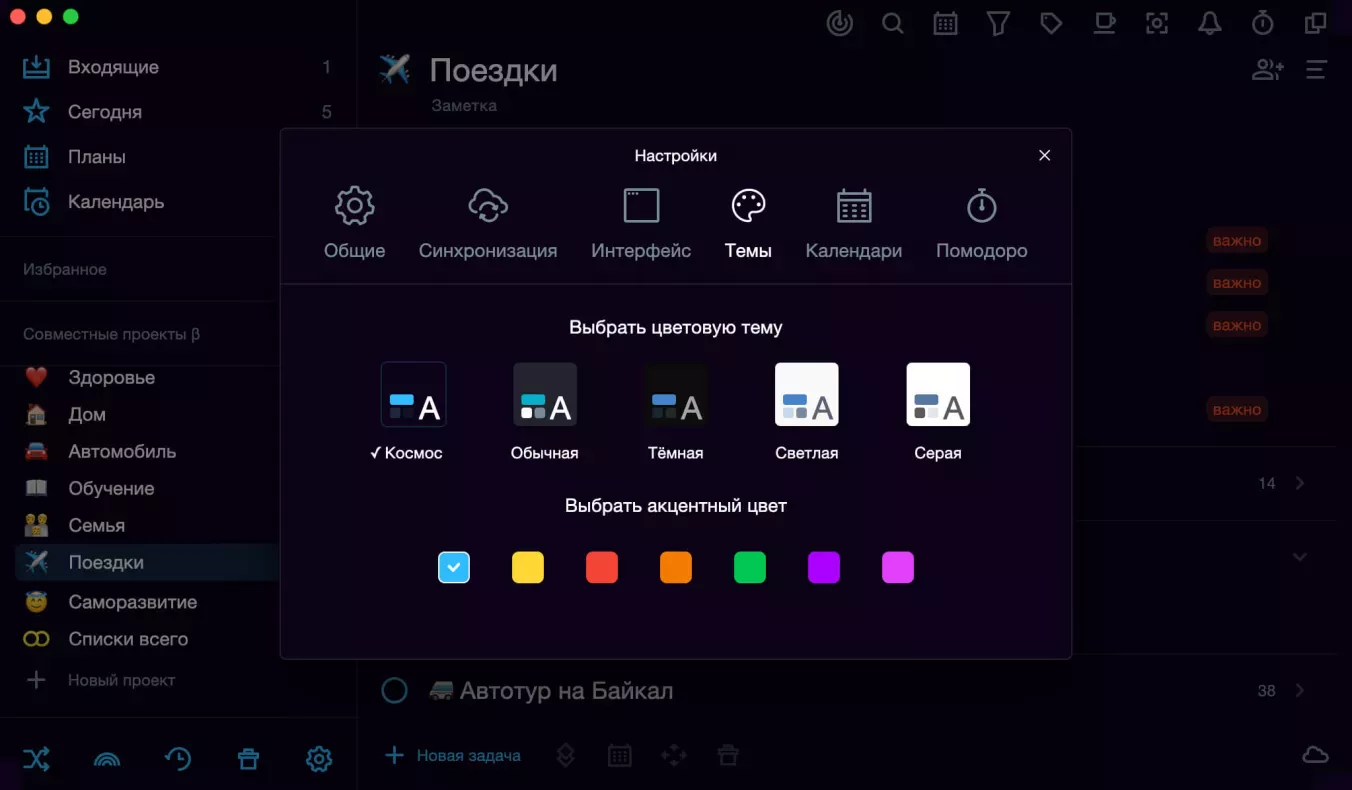The width and height of the screenshot is (1352, 790).
Task: Choose the red accent color
Action: click(x=602, y=567)
